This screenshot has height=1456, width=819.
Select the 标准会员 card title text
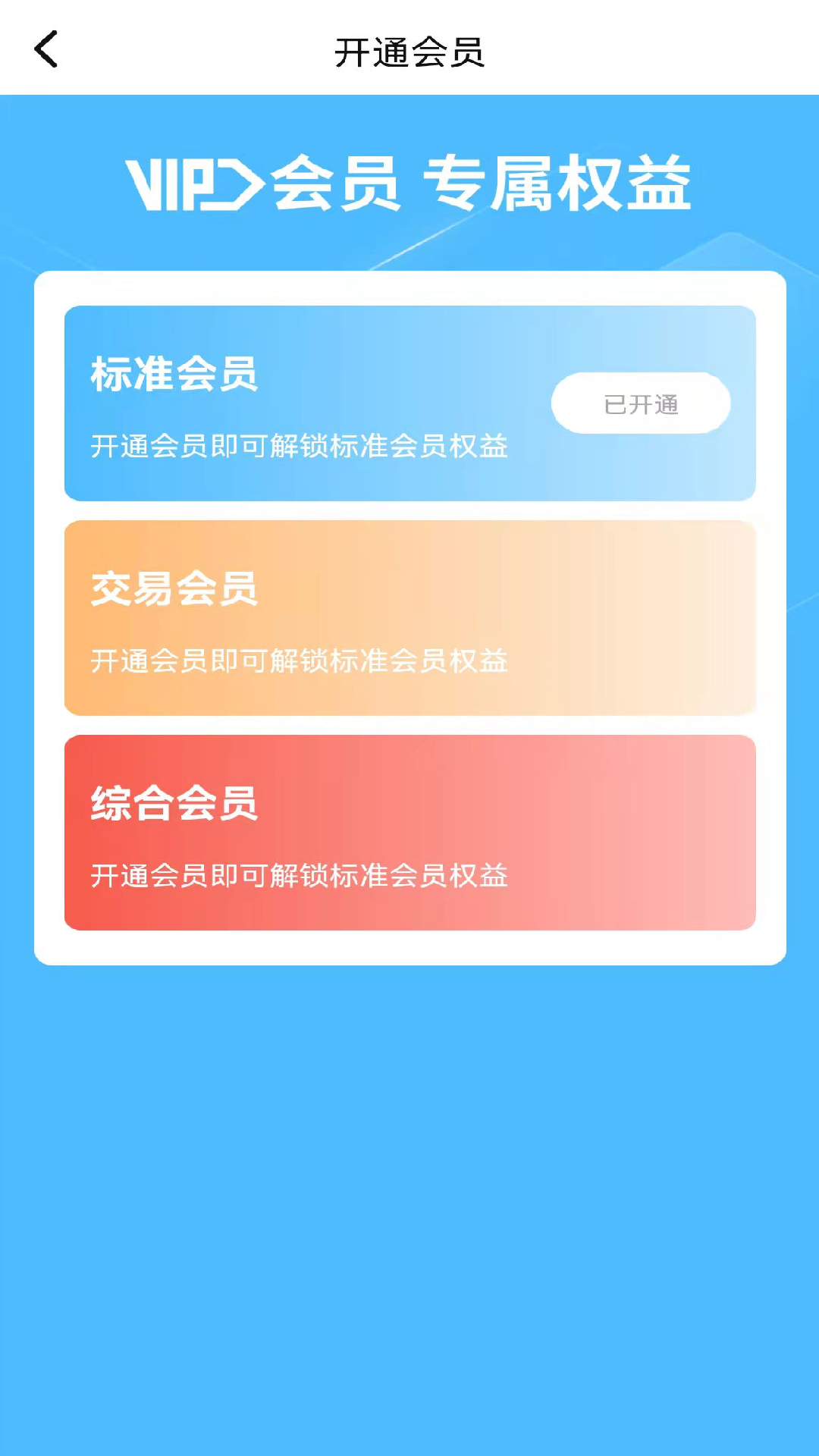[174, 373]
